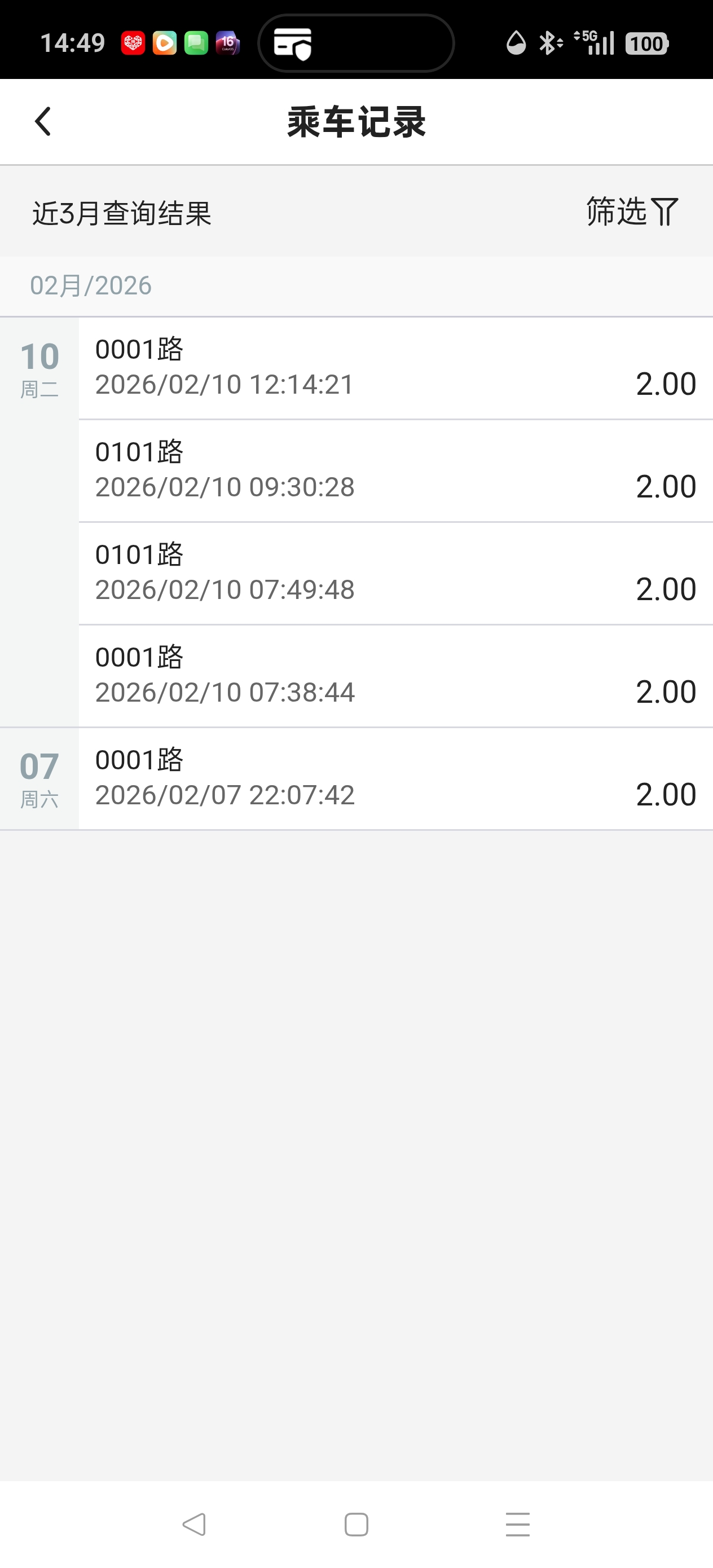
Task: Open the 筛选 filter options
Action: pos(631,212)
